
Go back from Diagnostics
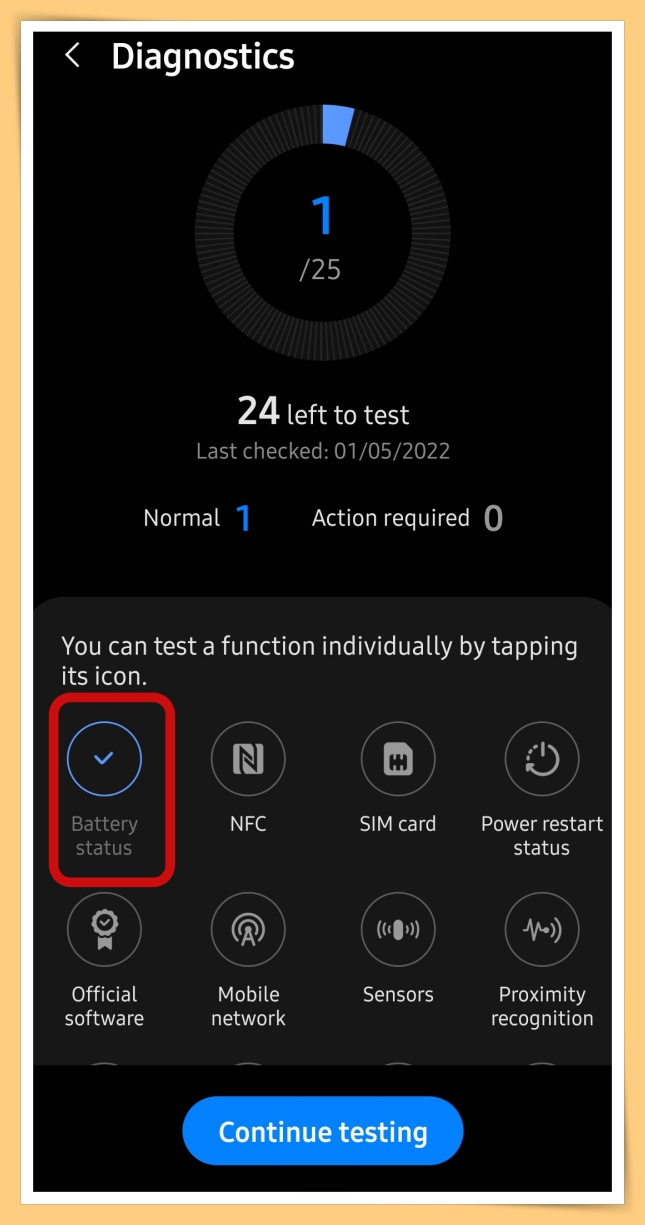pyautogui.click(x=72, y=56)
